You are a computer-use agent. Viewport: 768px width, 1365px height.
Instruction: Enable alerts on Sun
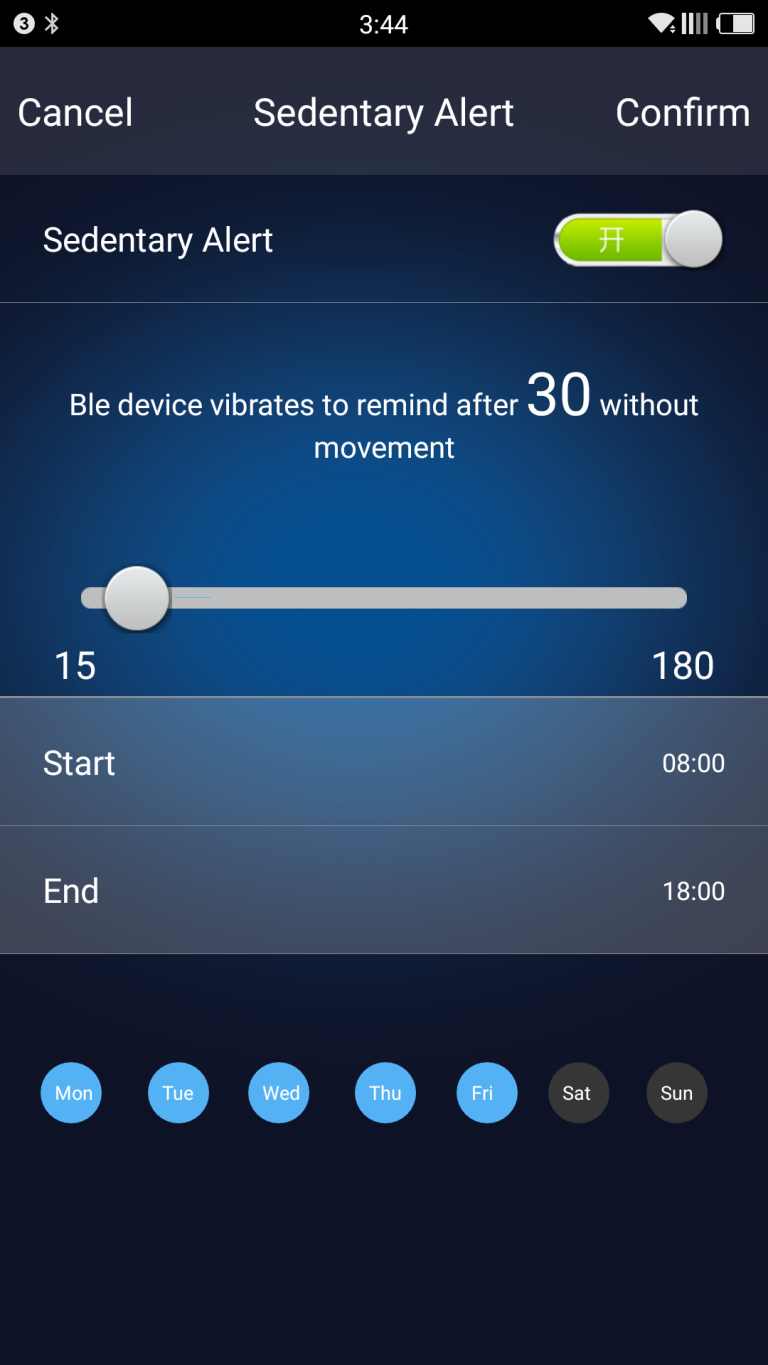[x=677, y=1092]
